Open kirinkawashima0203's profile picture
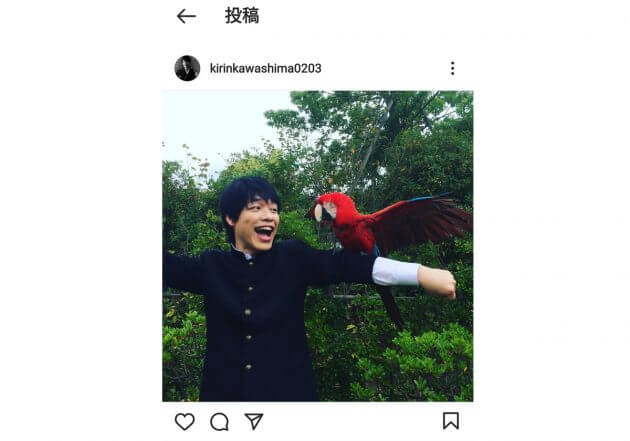This screenshot has width=630, height=441. click(x=187, y=68)
